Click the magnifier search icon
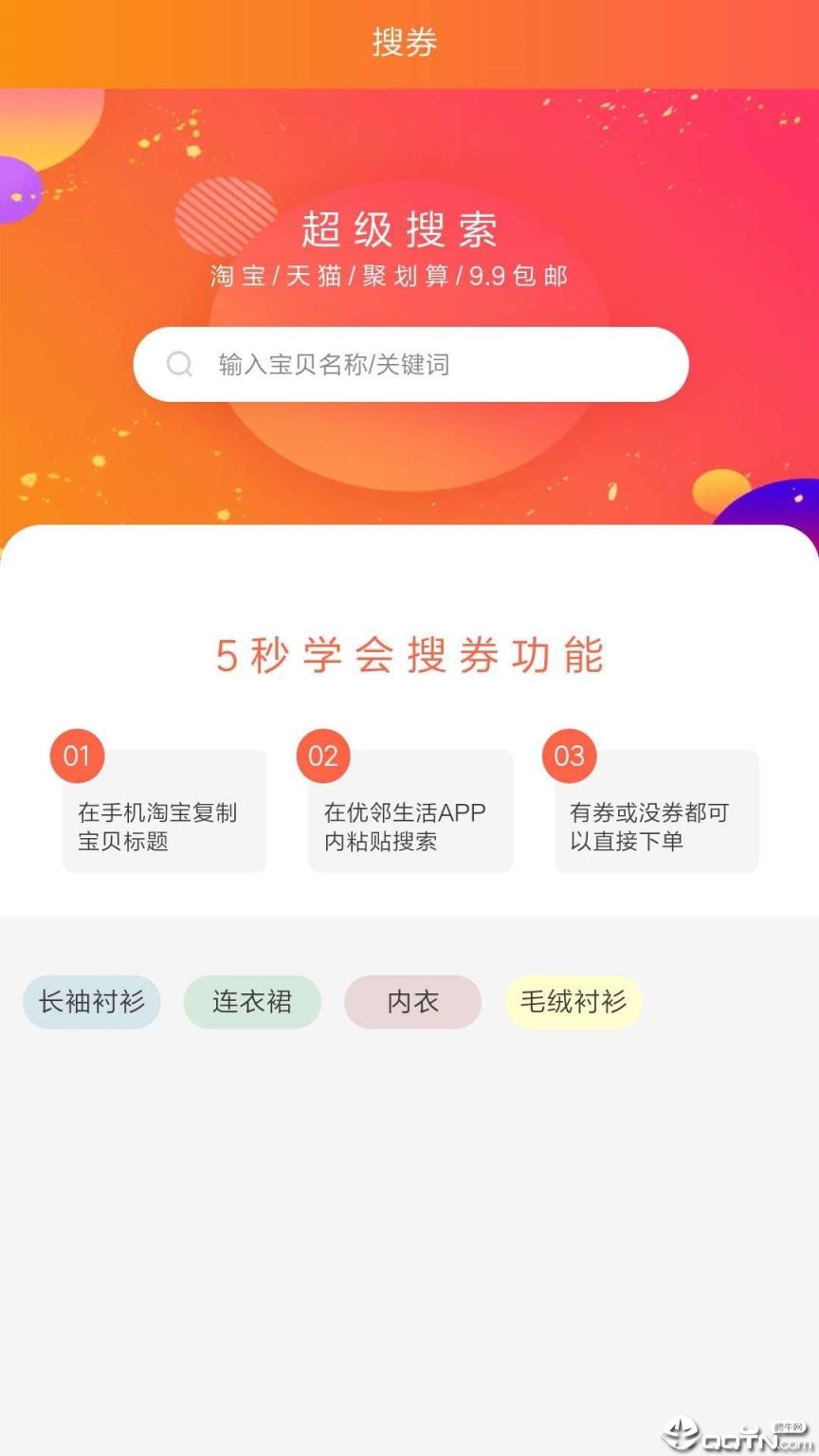Image resolution: width=819 pixels, height=1456 pixels. pyautogui.click(x=180, y=364)
